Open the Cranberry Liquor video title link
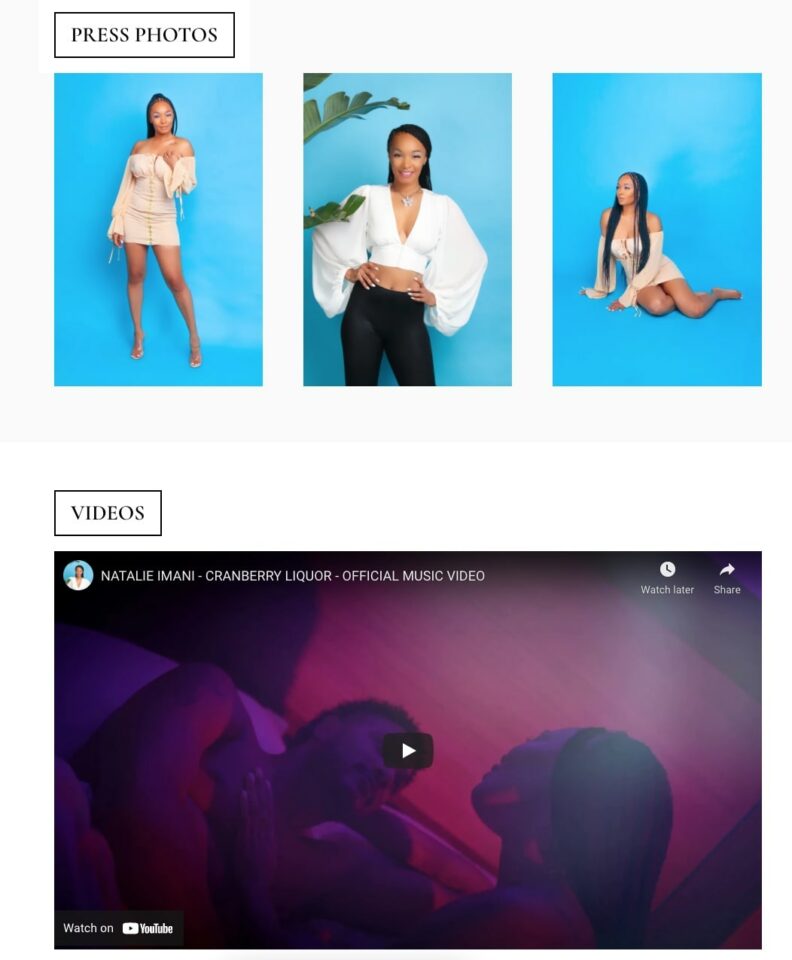This screenshot has width=792, height=960. [x=292, y=576]
